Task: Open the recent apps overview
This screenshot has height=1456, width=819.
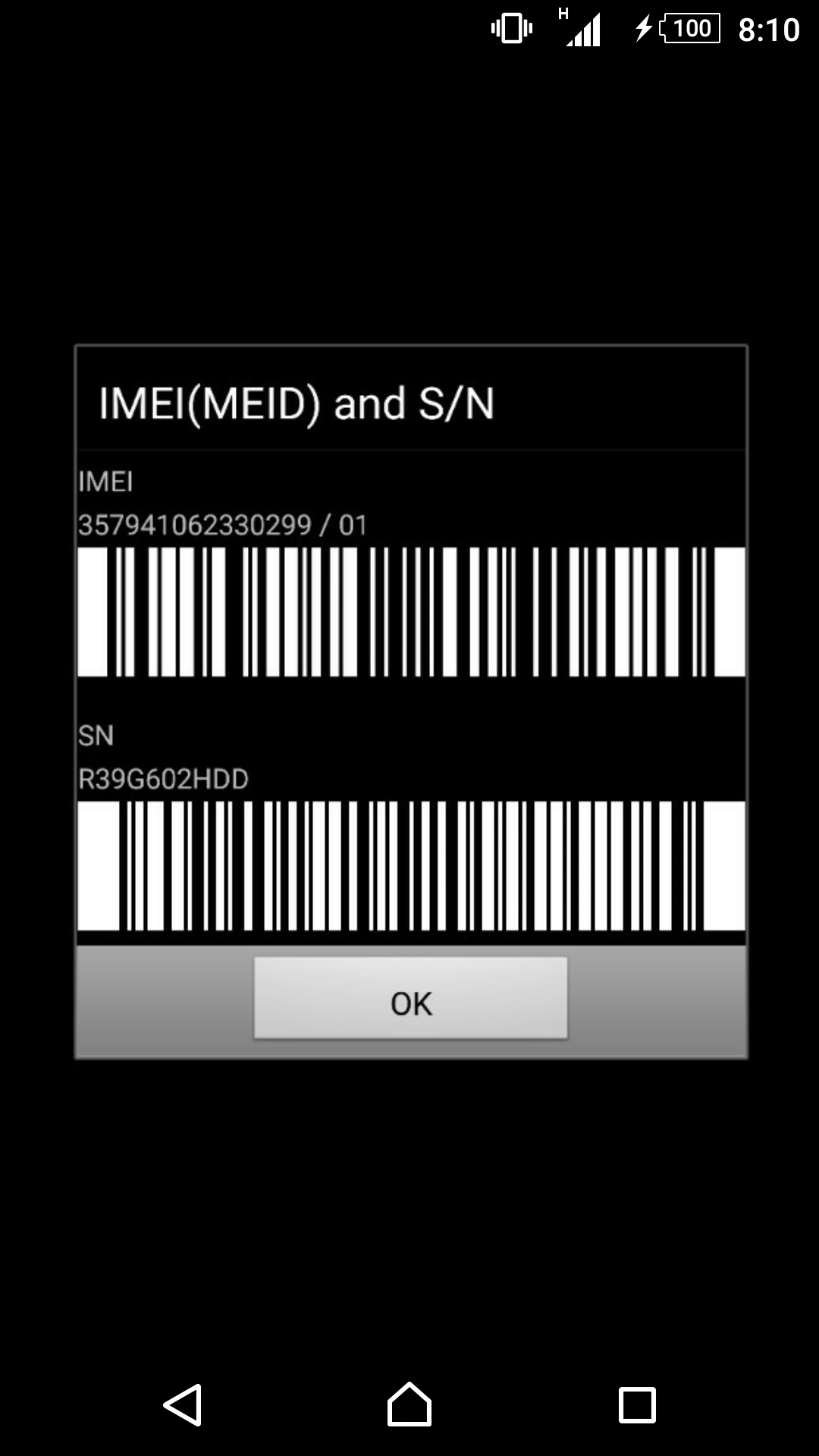Action: [x=637, y=1405]
